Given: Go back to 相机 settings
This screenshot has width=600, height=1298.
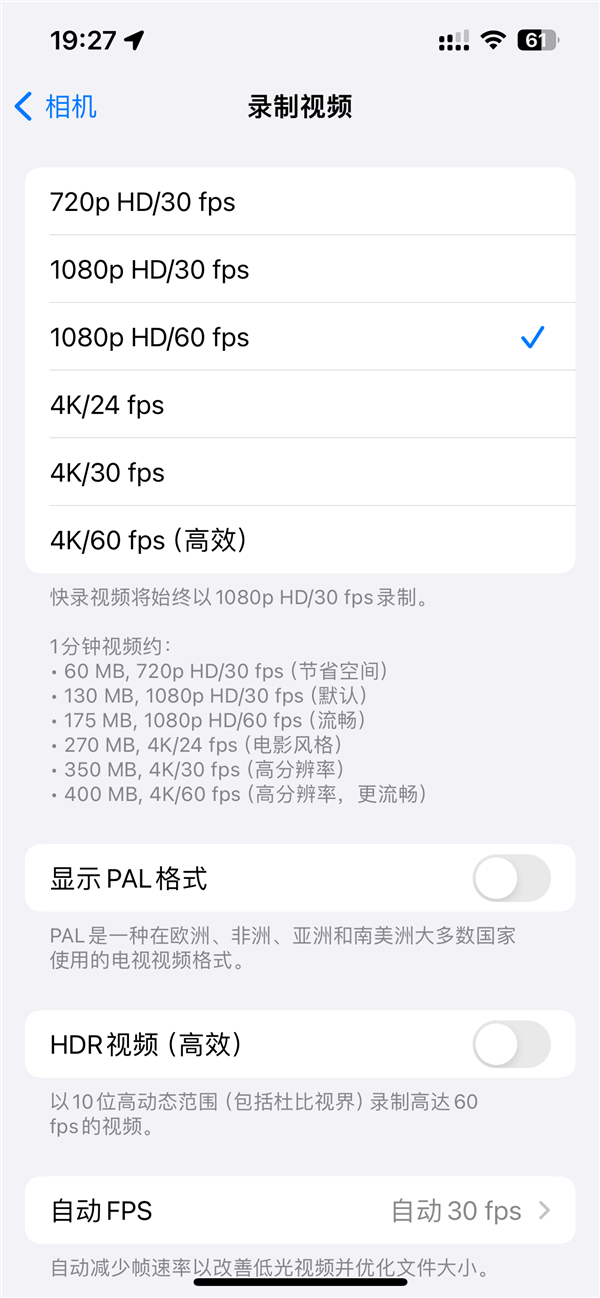Looking at the screenshot, I should tap(56, 107).
